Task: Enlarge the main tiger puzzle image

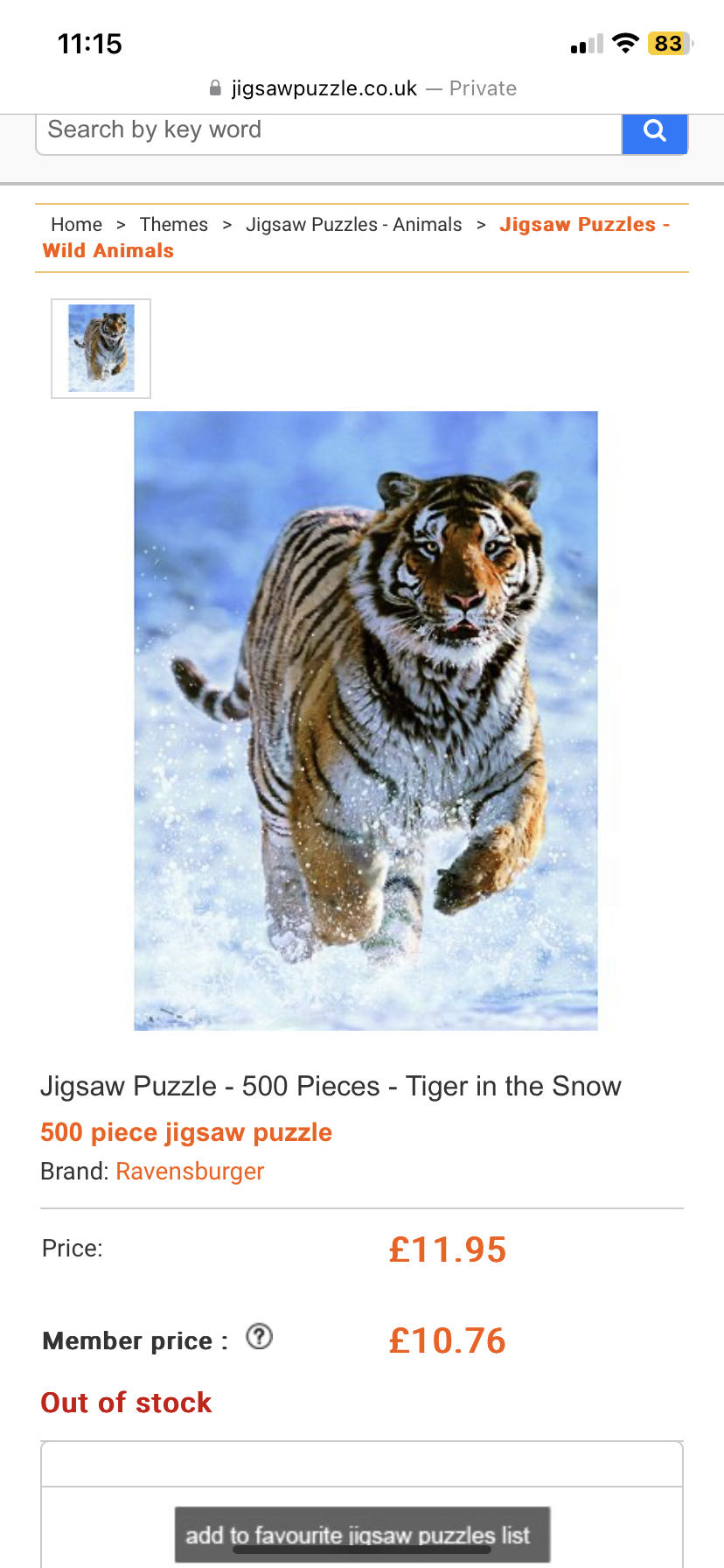Action: (x=365, y=720)
